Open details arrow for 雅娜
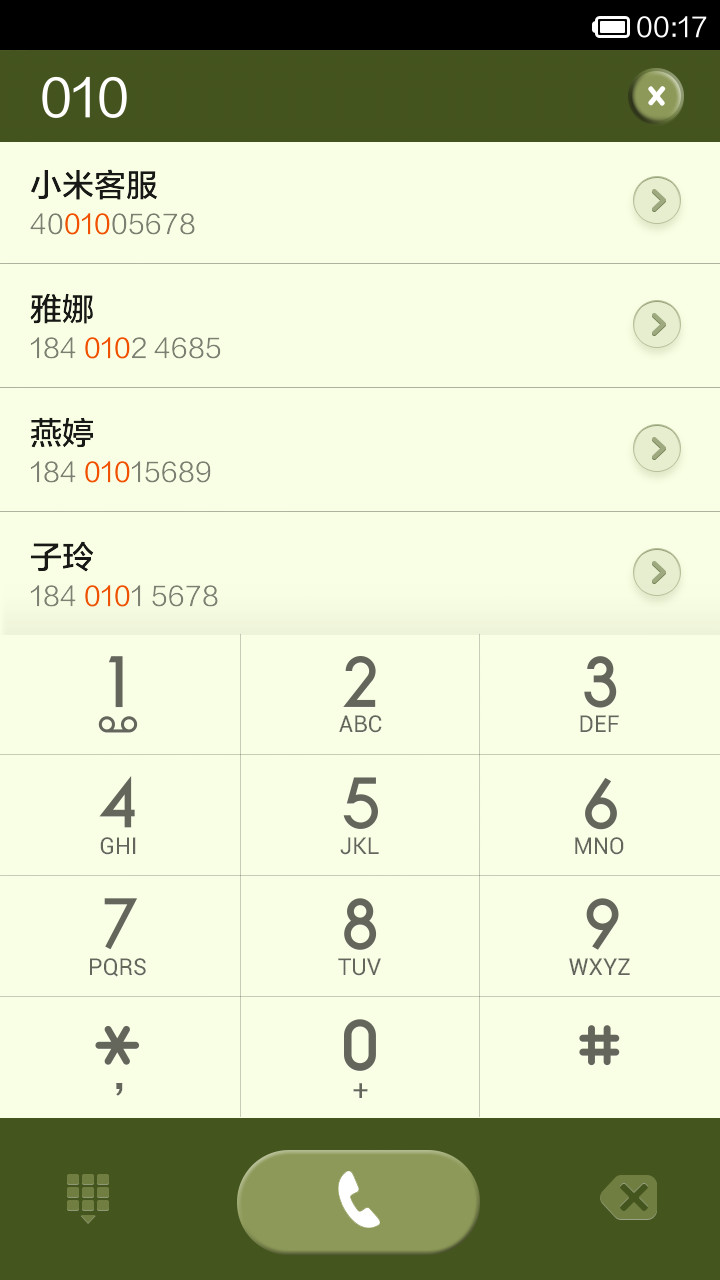The image size is (720, 1280). [657, 325]
